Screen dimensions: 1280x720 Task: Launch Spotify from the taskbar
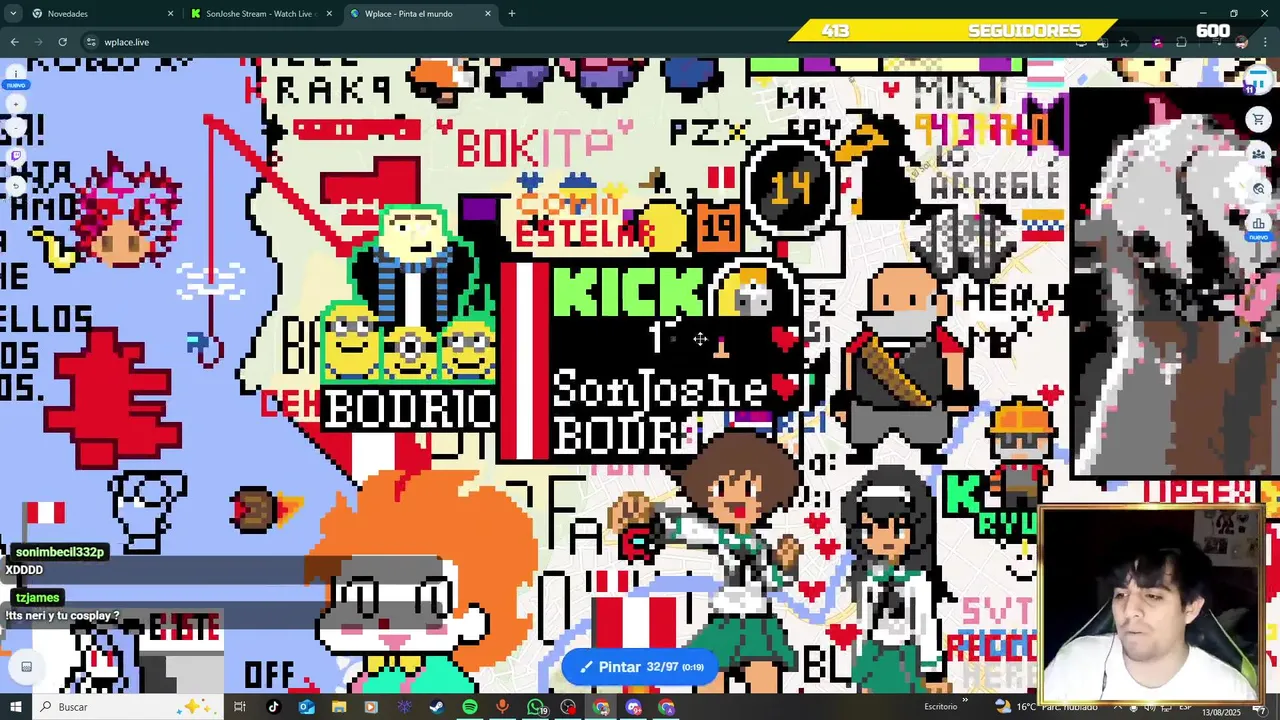point(470,707)
